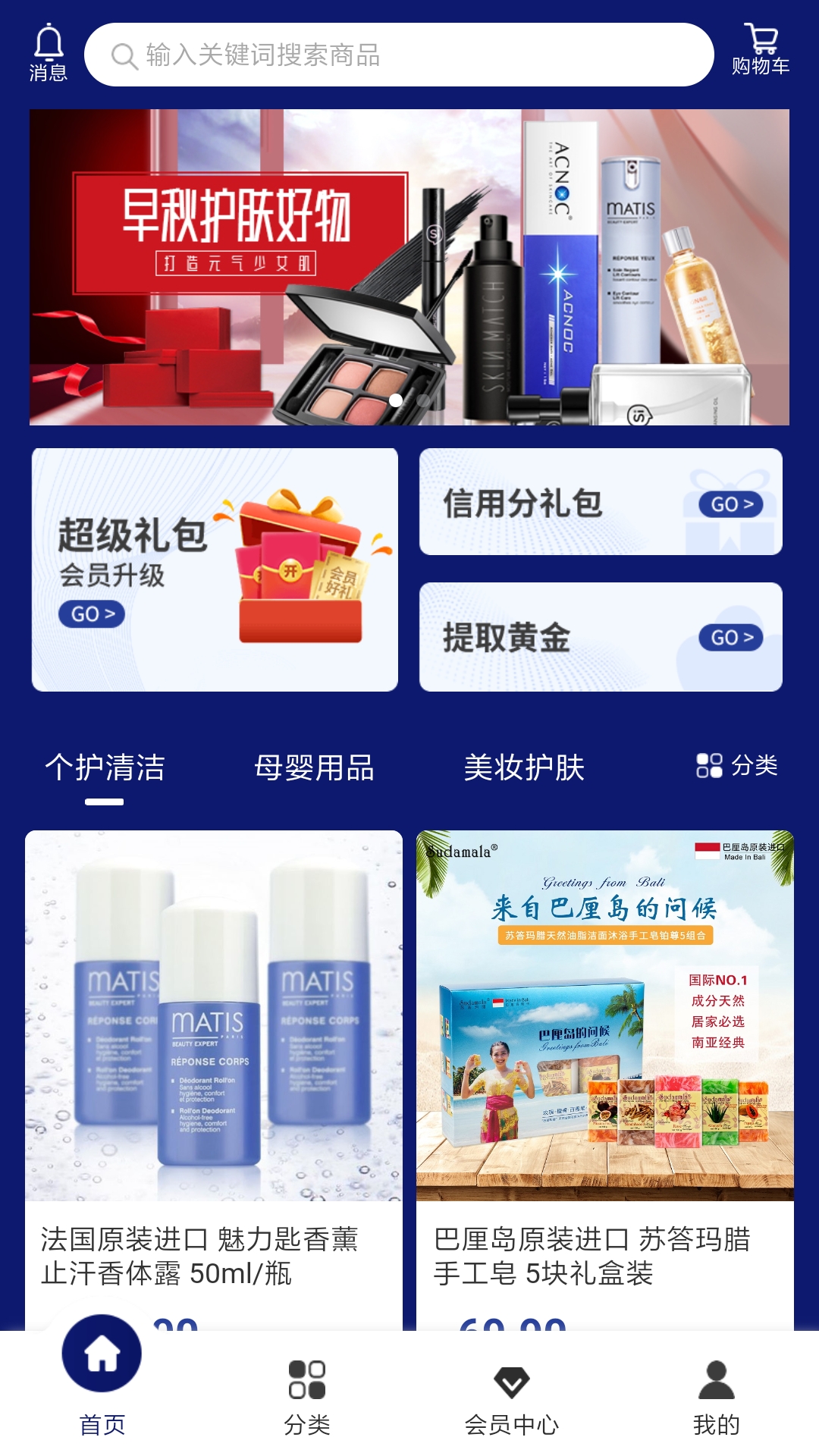The image size is (819, 1456).
Task: Open the 消息 notifications bell
Action: coord(49,52)
